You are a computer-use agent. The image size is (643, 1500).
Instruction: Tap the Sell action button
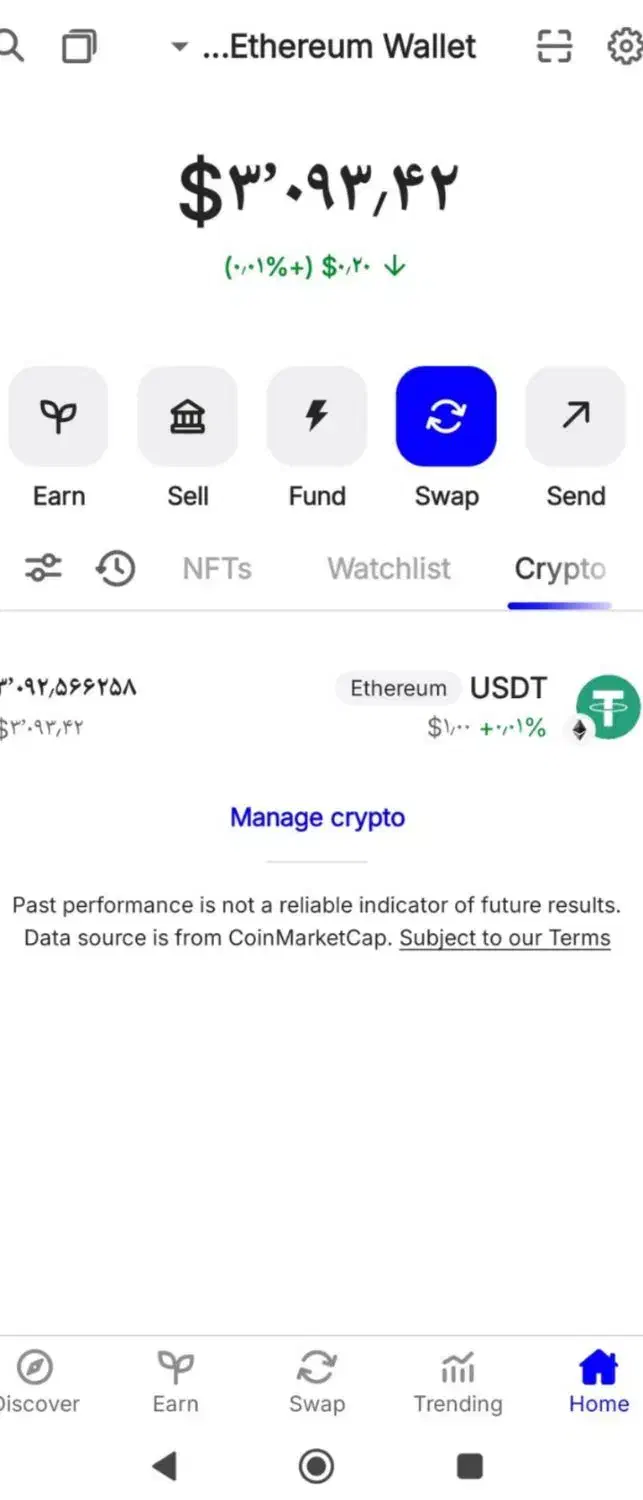click(188, 416)
